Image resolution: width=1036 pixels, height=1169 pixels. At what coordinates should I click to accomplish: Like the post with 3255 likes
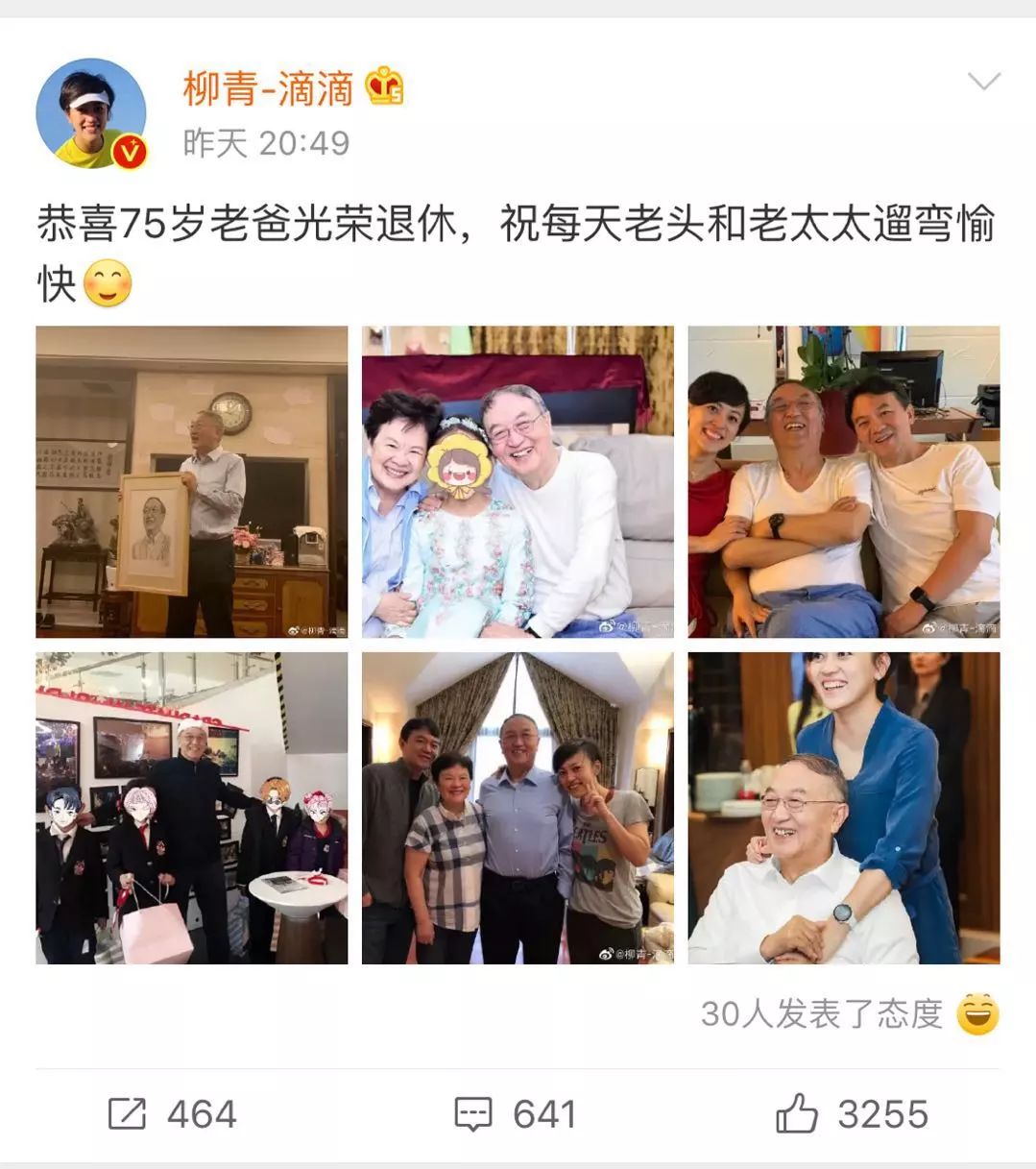pyautogui.click(x=852, y=1114)
